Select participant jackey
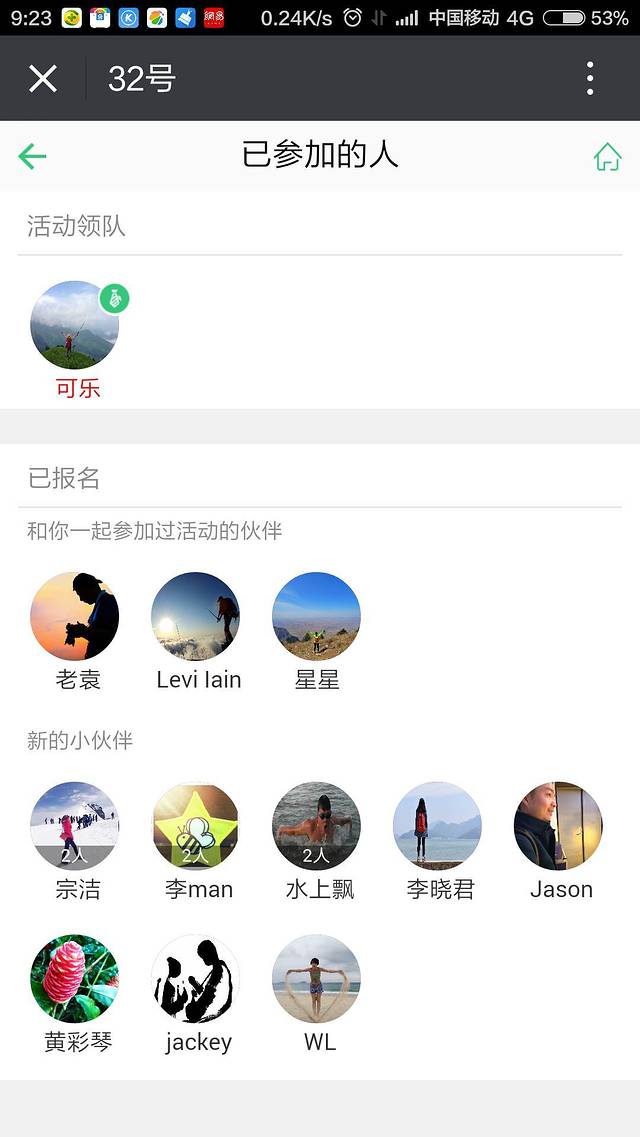 196,978
